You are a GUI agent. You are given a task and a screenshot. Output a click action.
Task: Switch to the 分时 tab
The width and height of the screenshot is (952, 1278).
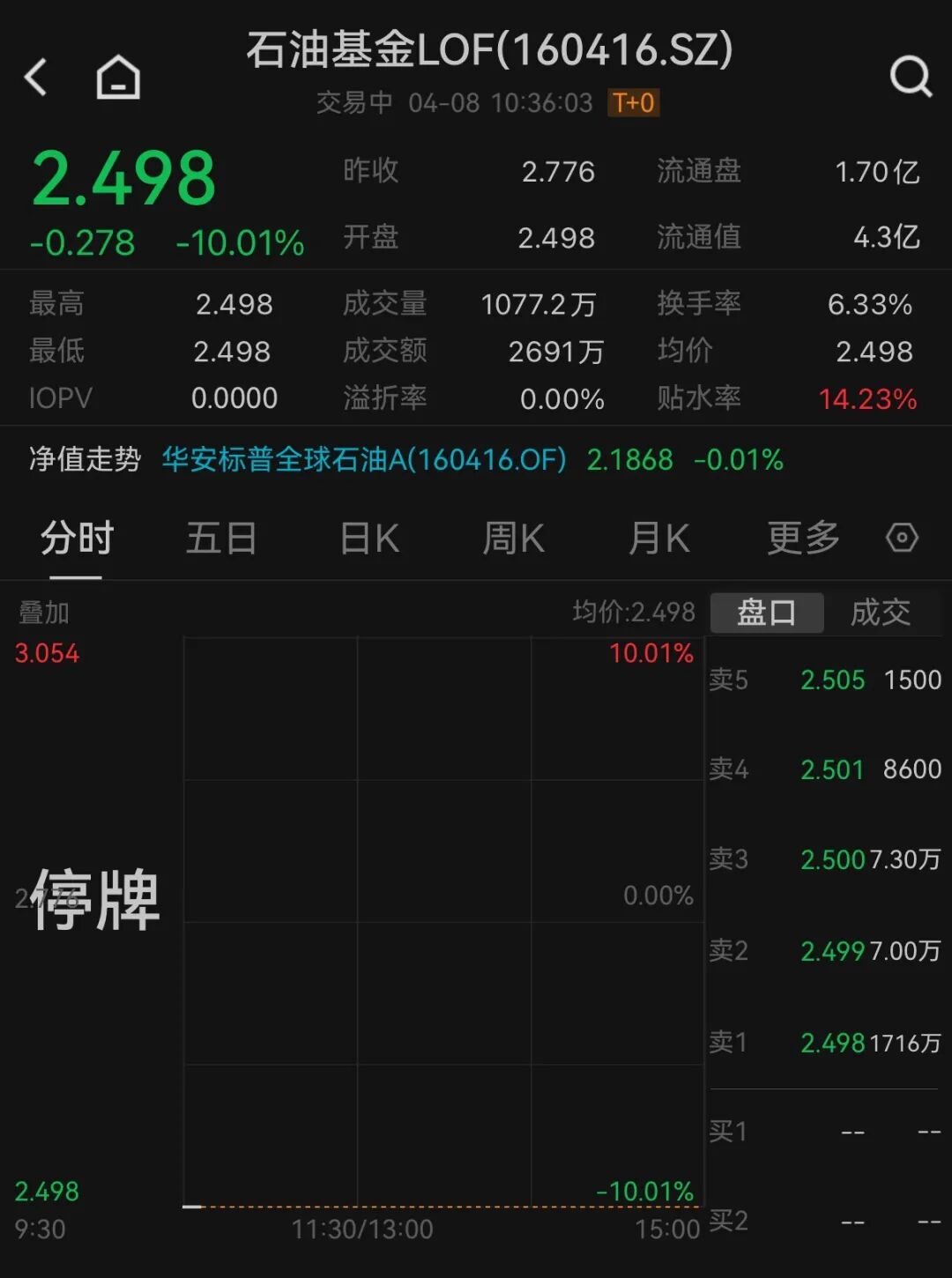click(x=77, y=539)
